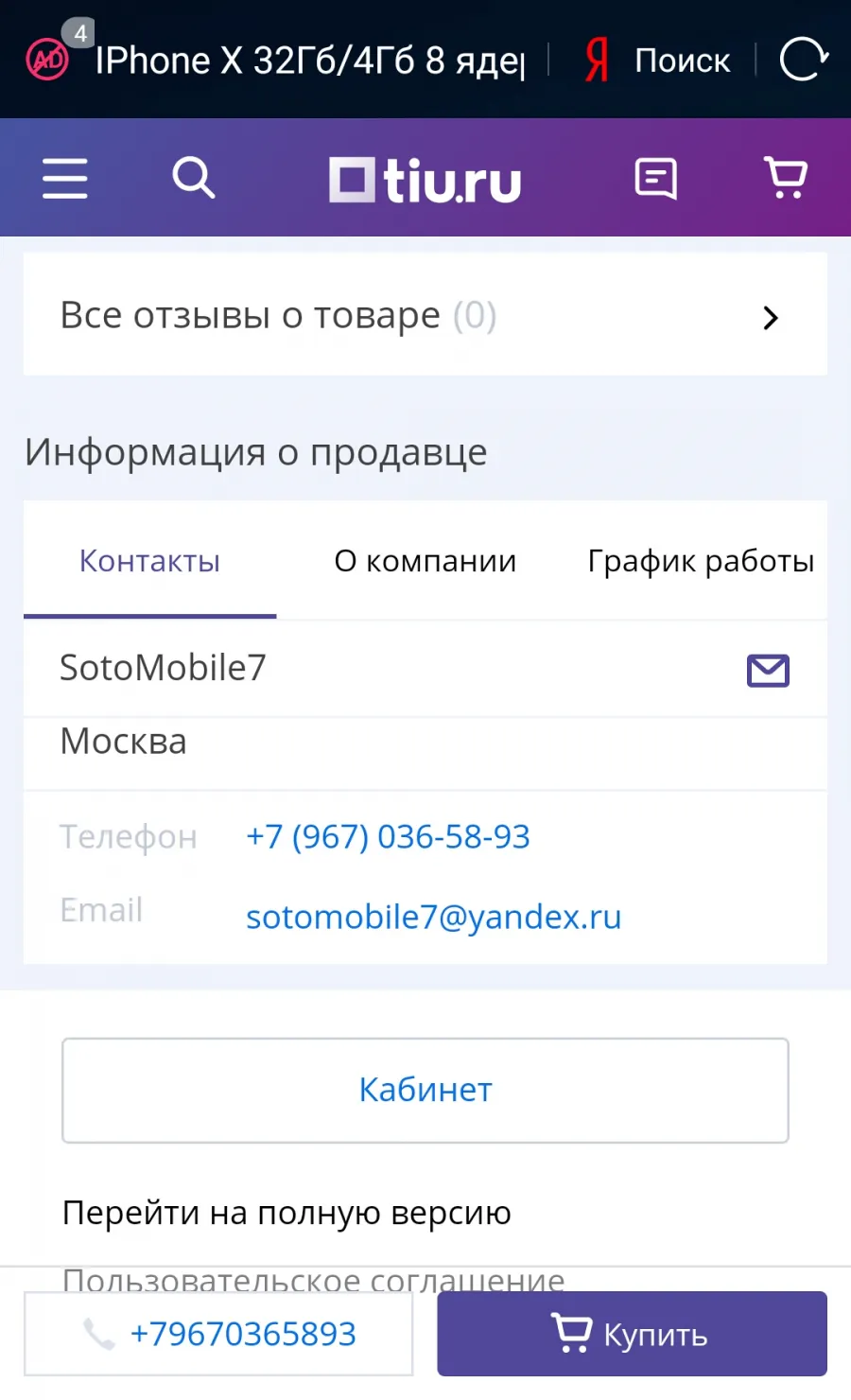Call +7 (967) 036-58-93 link

pyautogui.click(x=388, y=837)
